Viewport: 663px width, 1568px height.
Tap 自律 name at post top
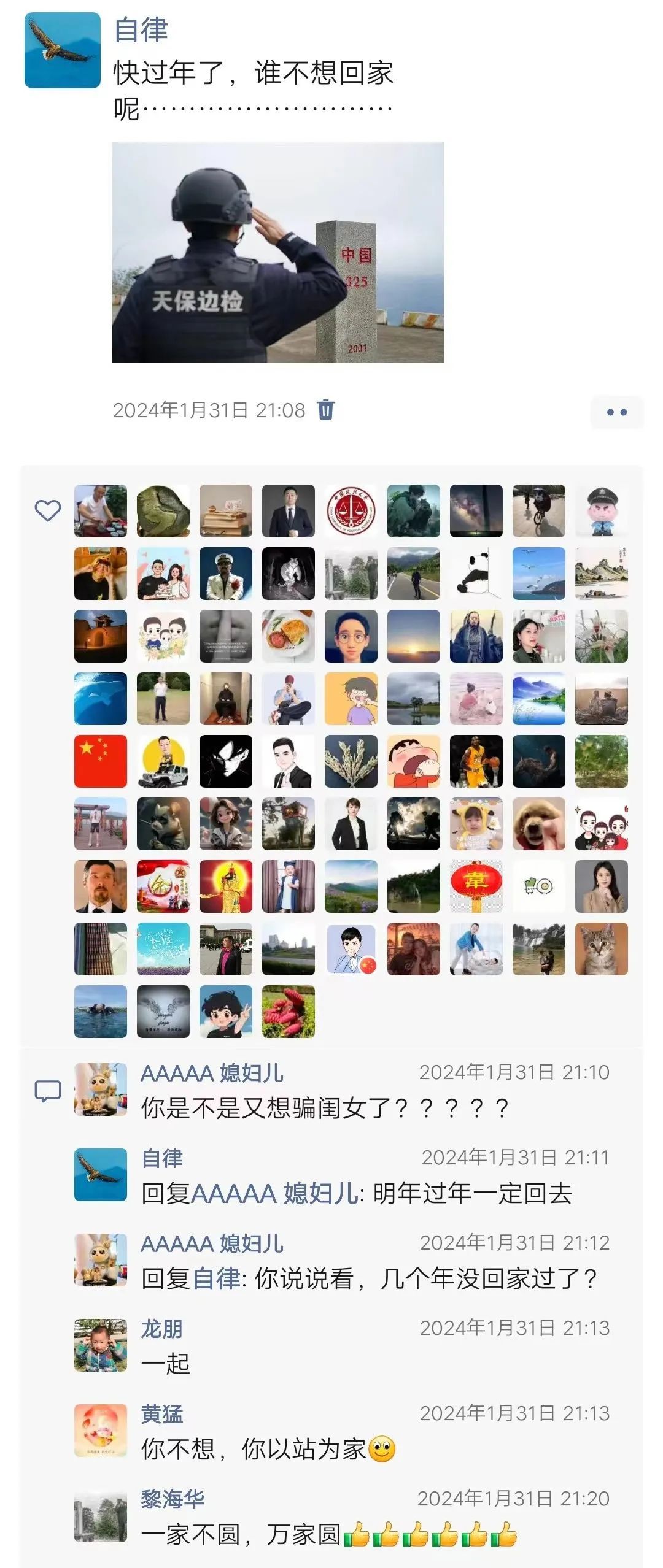coord(141,30)
